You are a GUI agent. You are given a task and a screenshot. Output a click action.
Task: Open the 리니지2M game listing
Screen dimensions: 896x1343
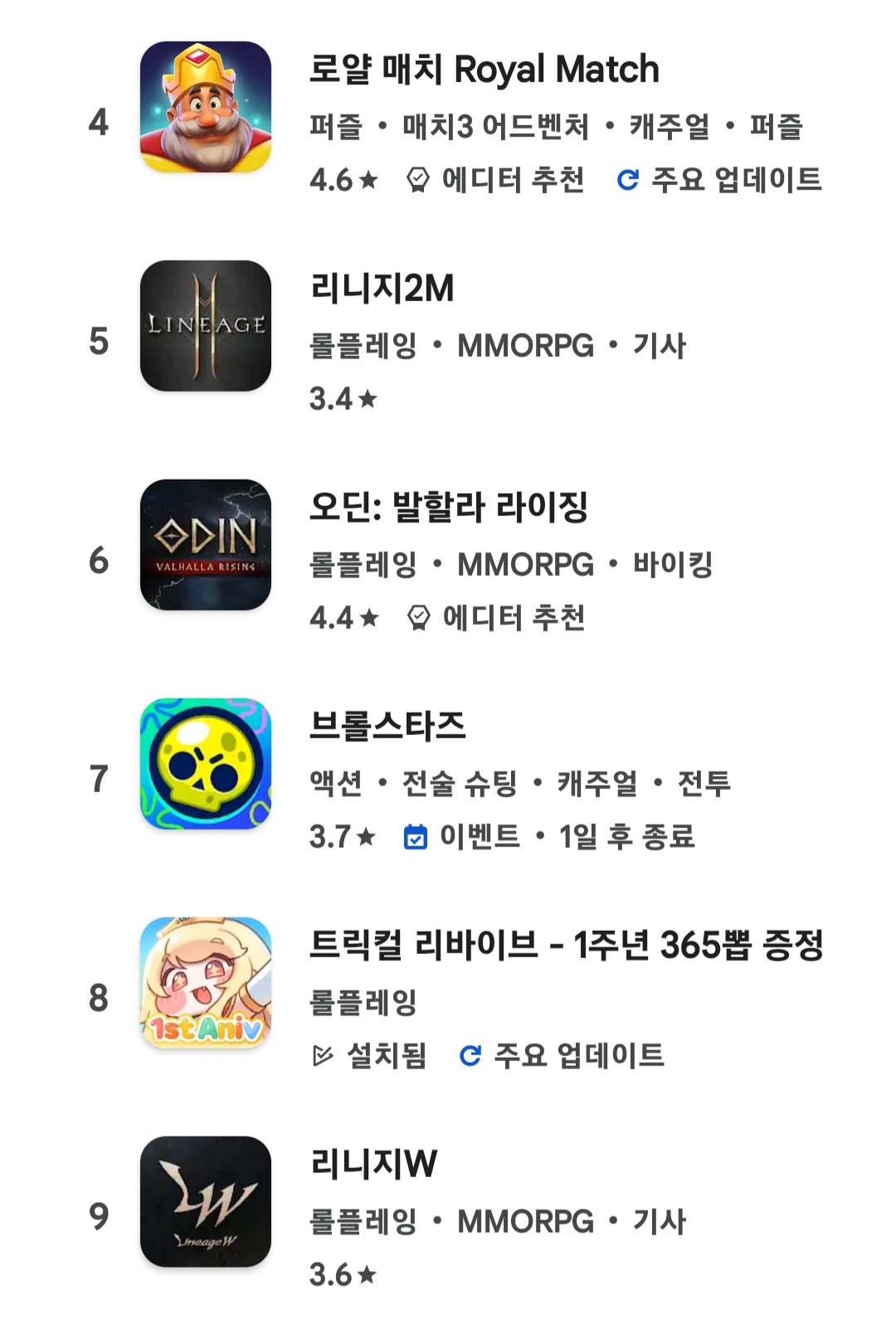[x=382, y=290]
